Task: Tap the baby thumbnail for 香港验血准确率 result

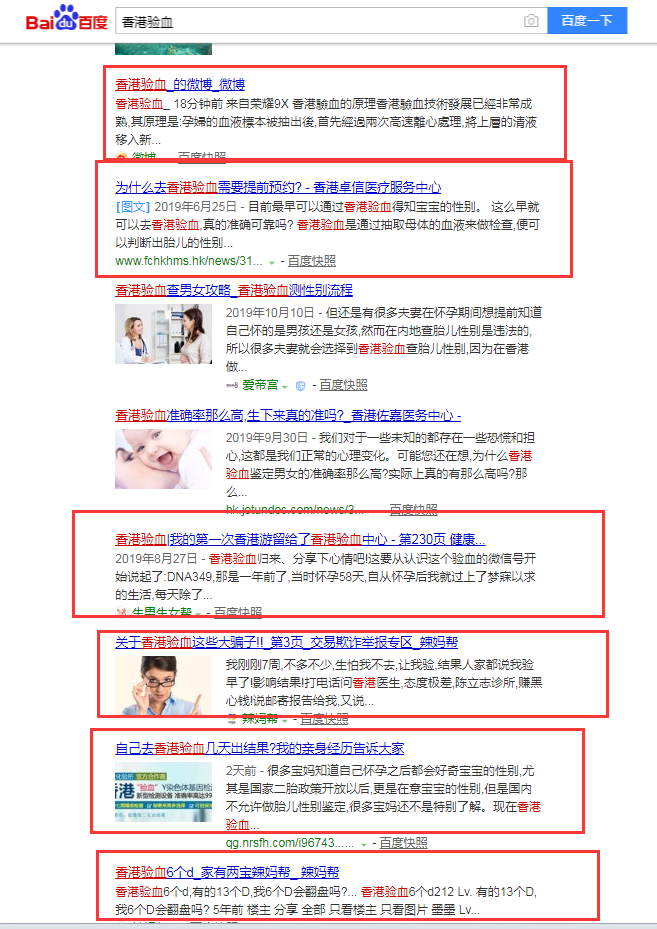Action: pos(164,459)
